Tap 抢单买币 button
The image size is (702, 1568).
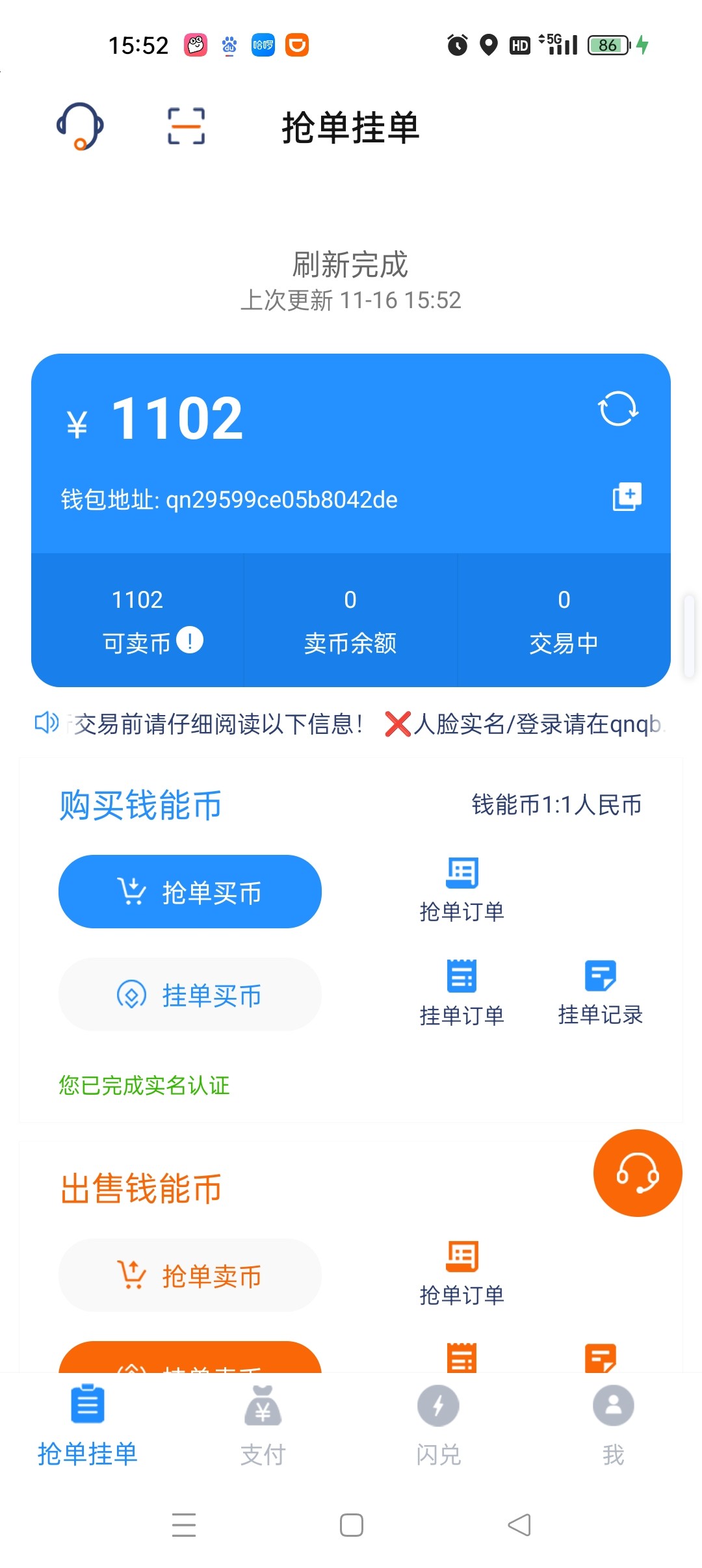point(190,891)
